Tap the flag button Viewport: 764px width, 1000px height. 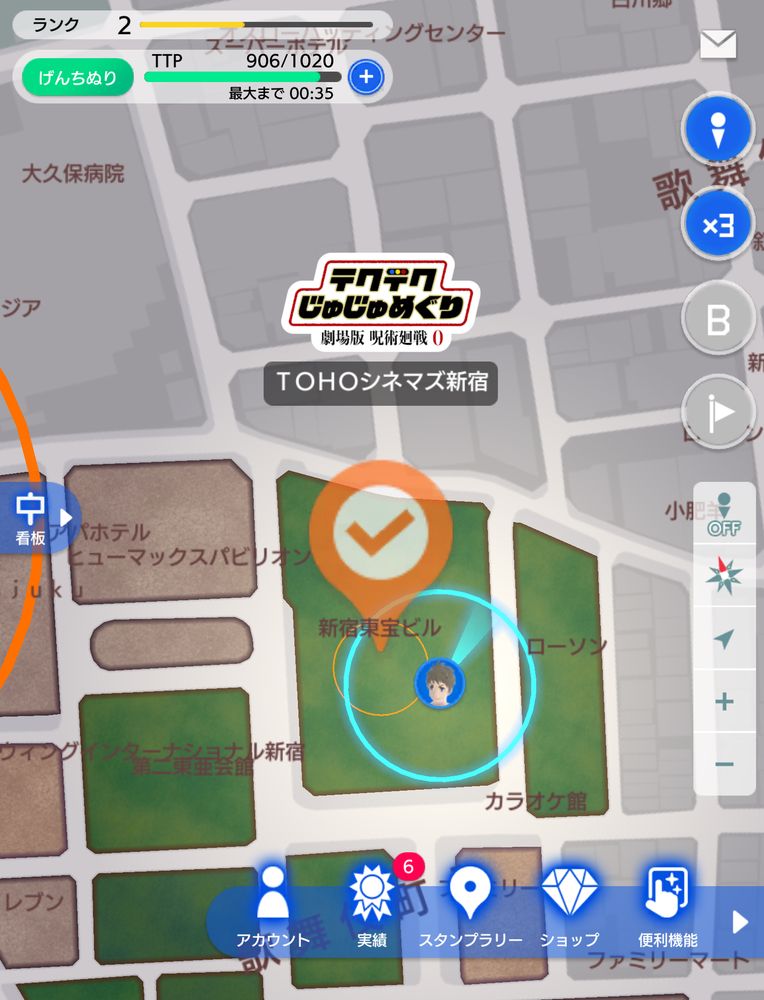[x=718, y=413]
